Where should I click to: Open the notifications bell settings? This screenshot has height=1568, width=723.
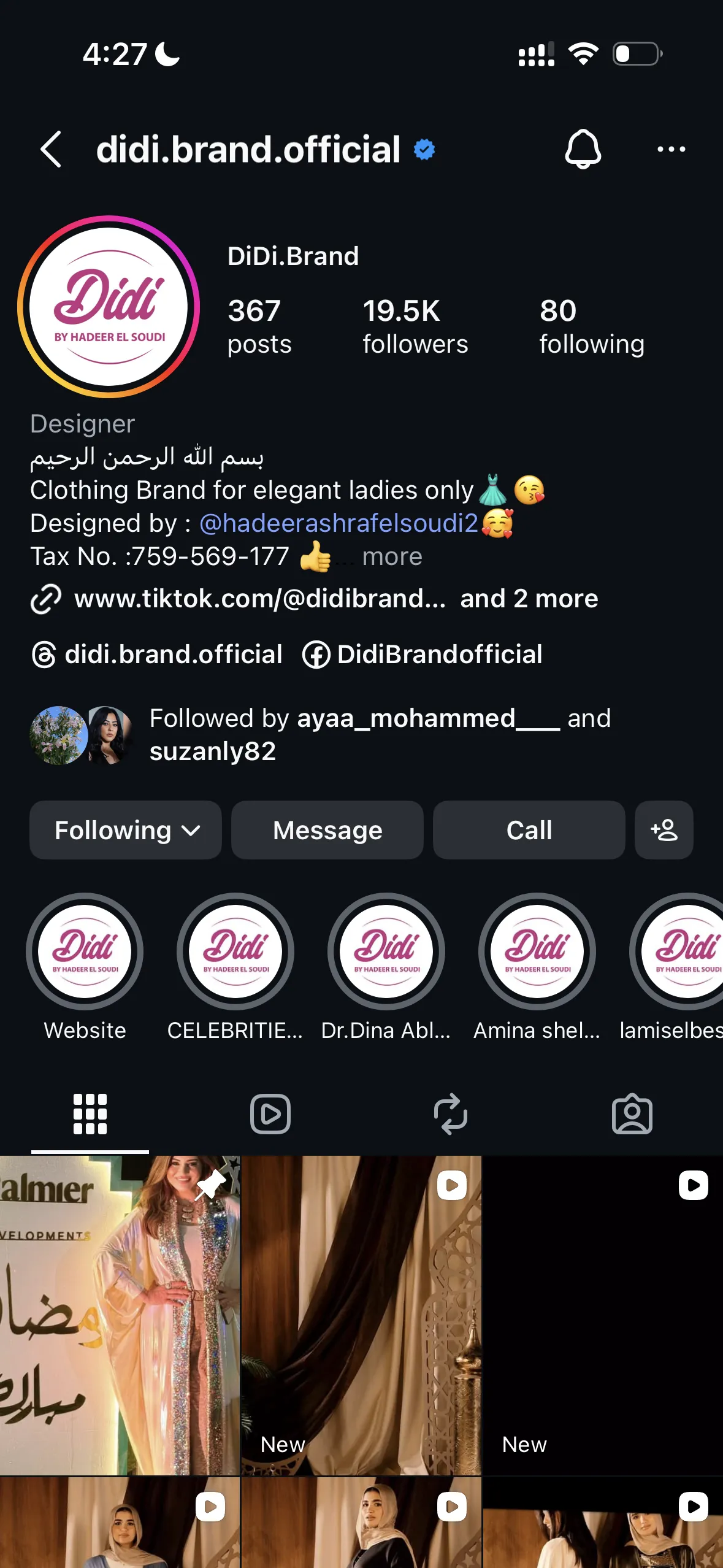583,149
